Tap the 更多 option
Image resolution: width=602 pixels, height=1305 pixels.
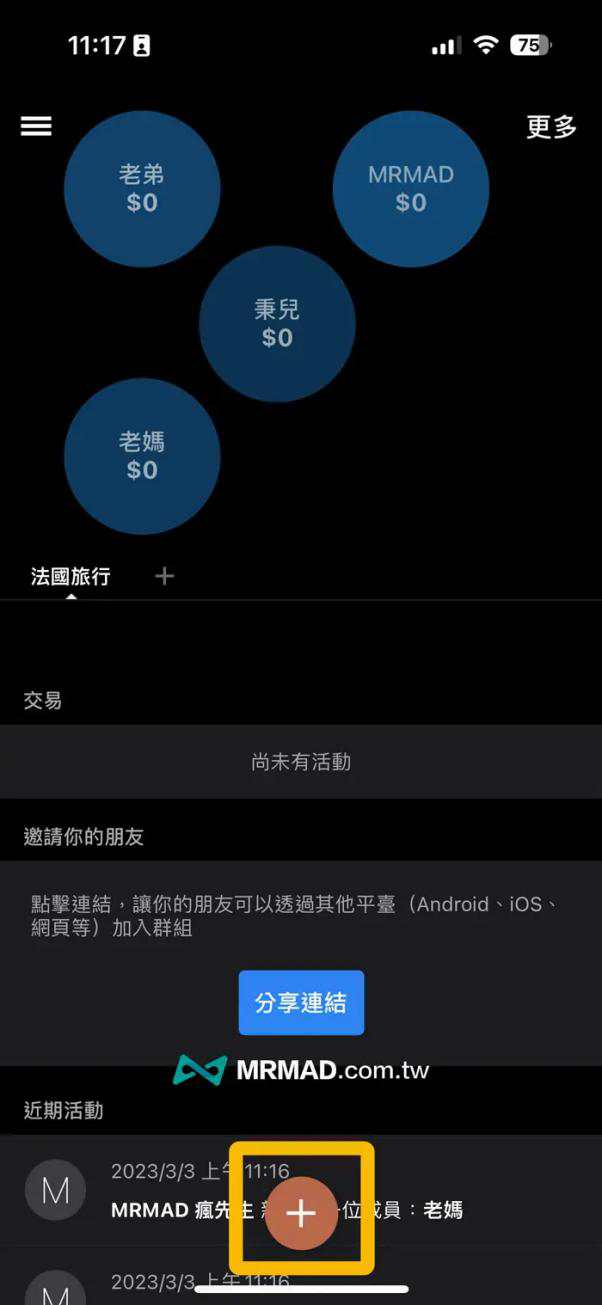(552, 127)
